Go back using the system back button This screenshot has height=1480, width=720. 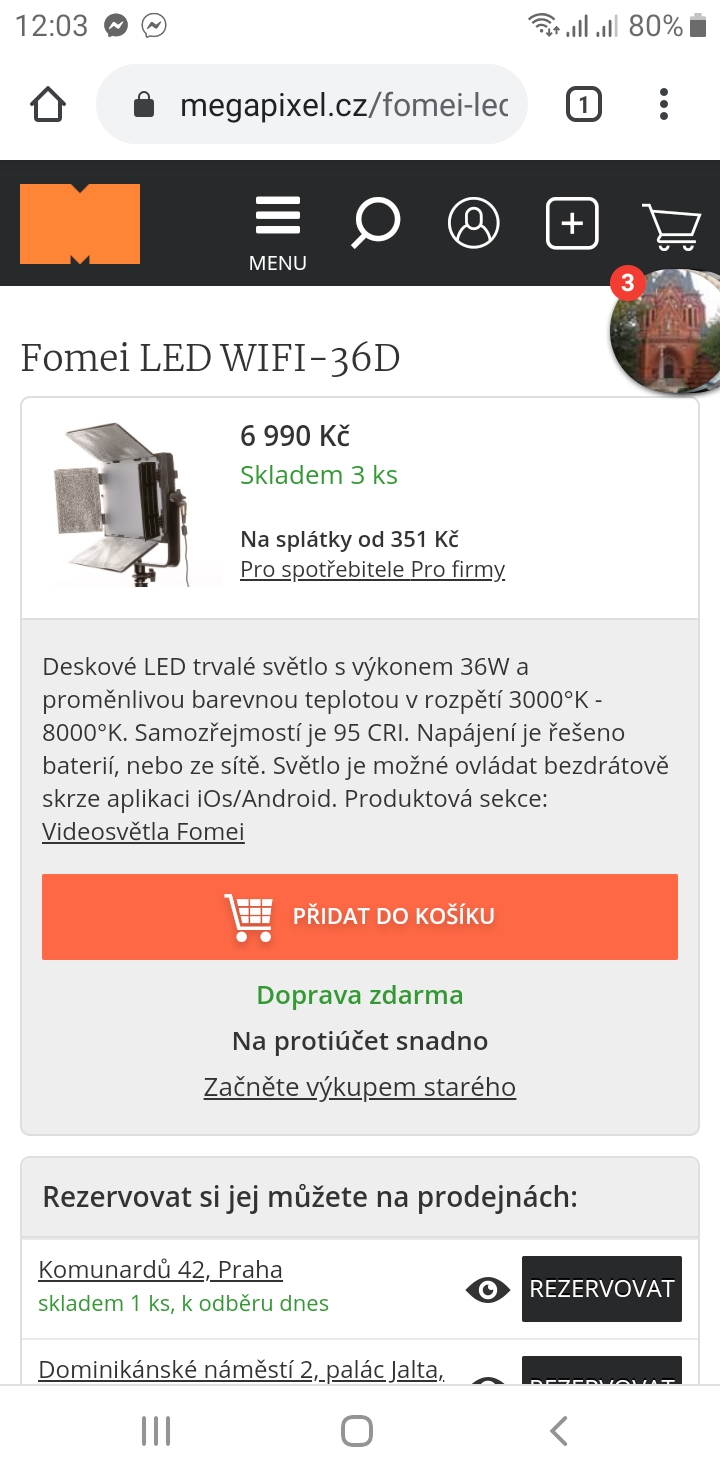click(x=559, y=1431)
